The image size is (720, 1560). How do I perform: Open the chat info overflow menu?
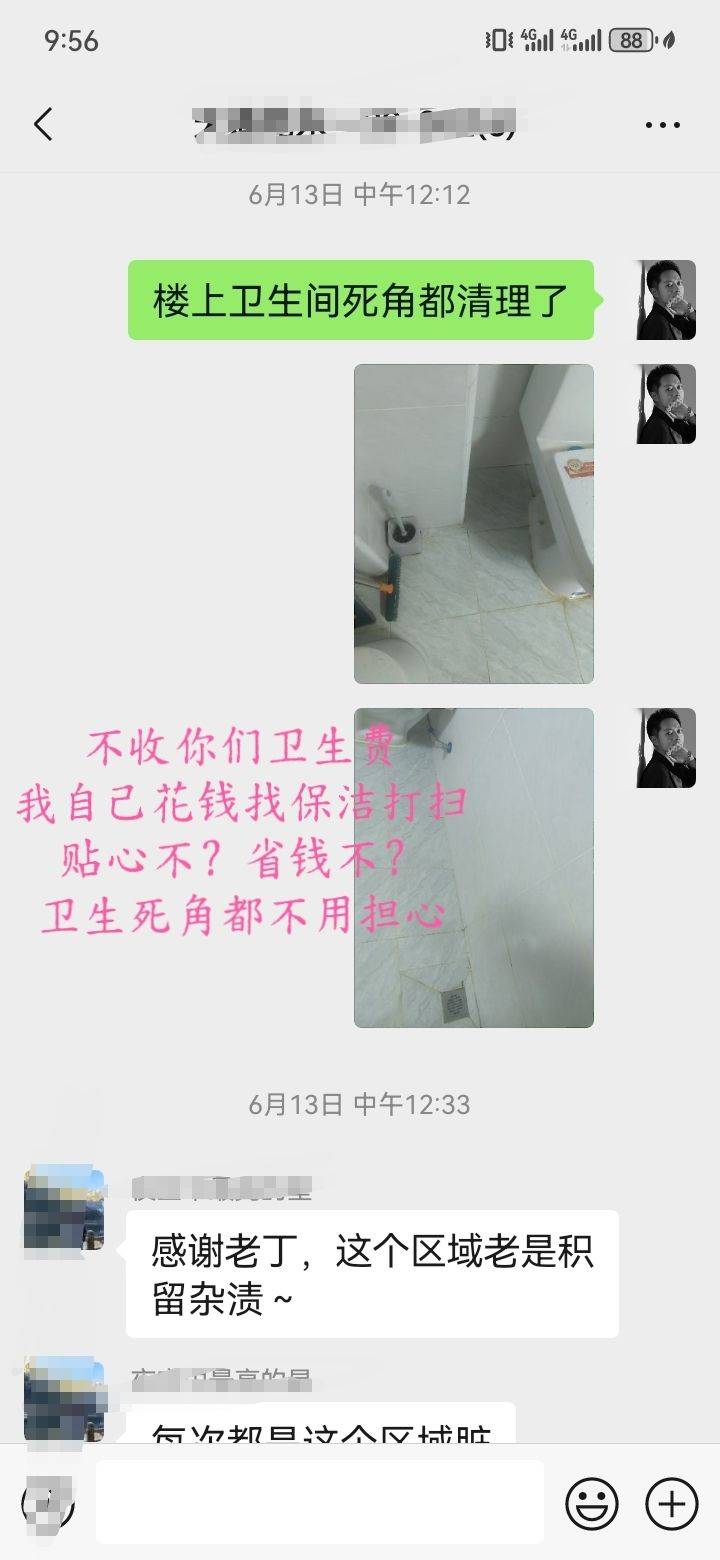(662, 126)
